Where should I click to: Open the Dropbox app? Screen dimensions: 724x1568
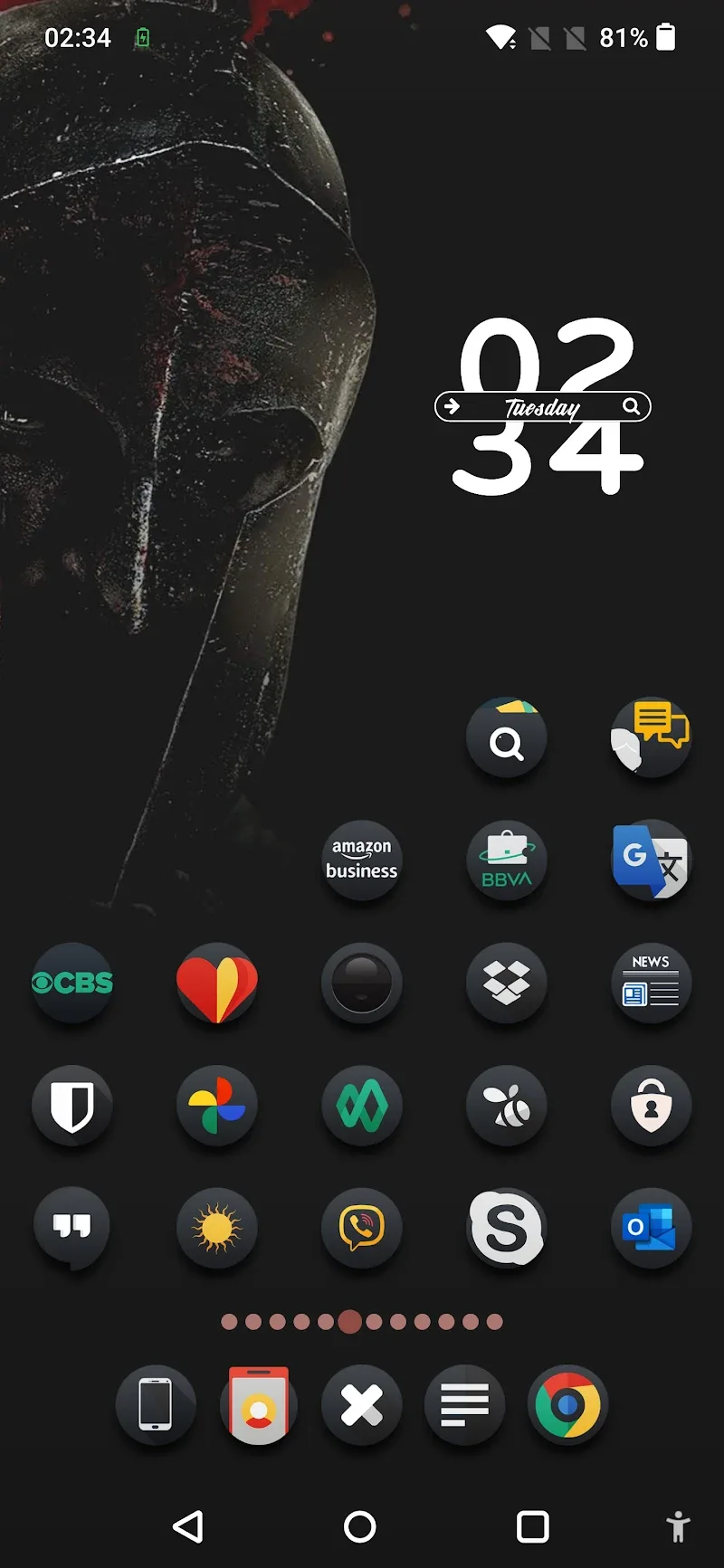(506, 983)
